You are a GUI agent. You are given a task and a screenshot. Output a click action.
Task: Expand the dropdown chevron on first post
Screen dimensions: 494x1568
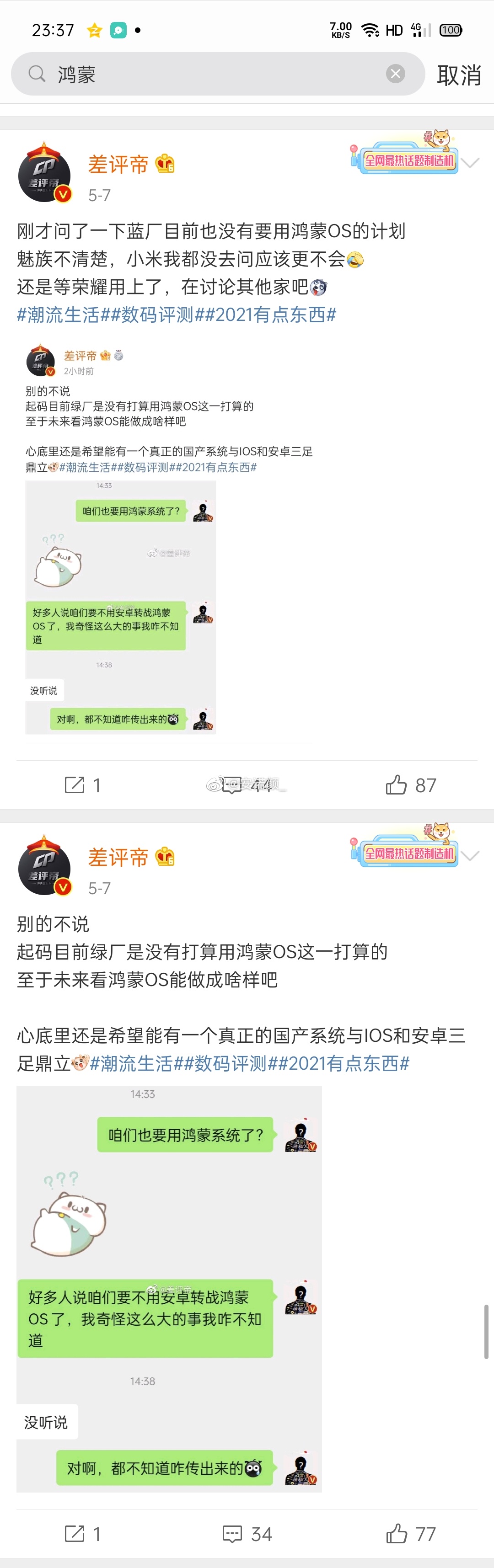pyautogui.click(x=470, y=163)
